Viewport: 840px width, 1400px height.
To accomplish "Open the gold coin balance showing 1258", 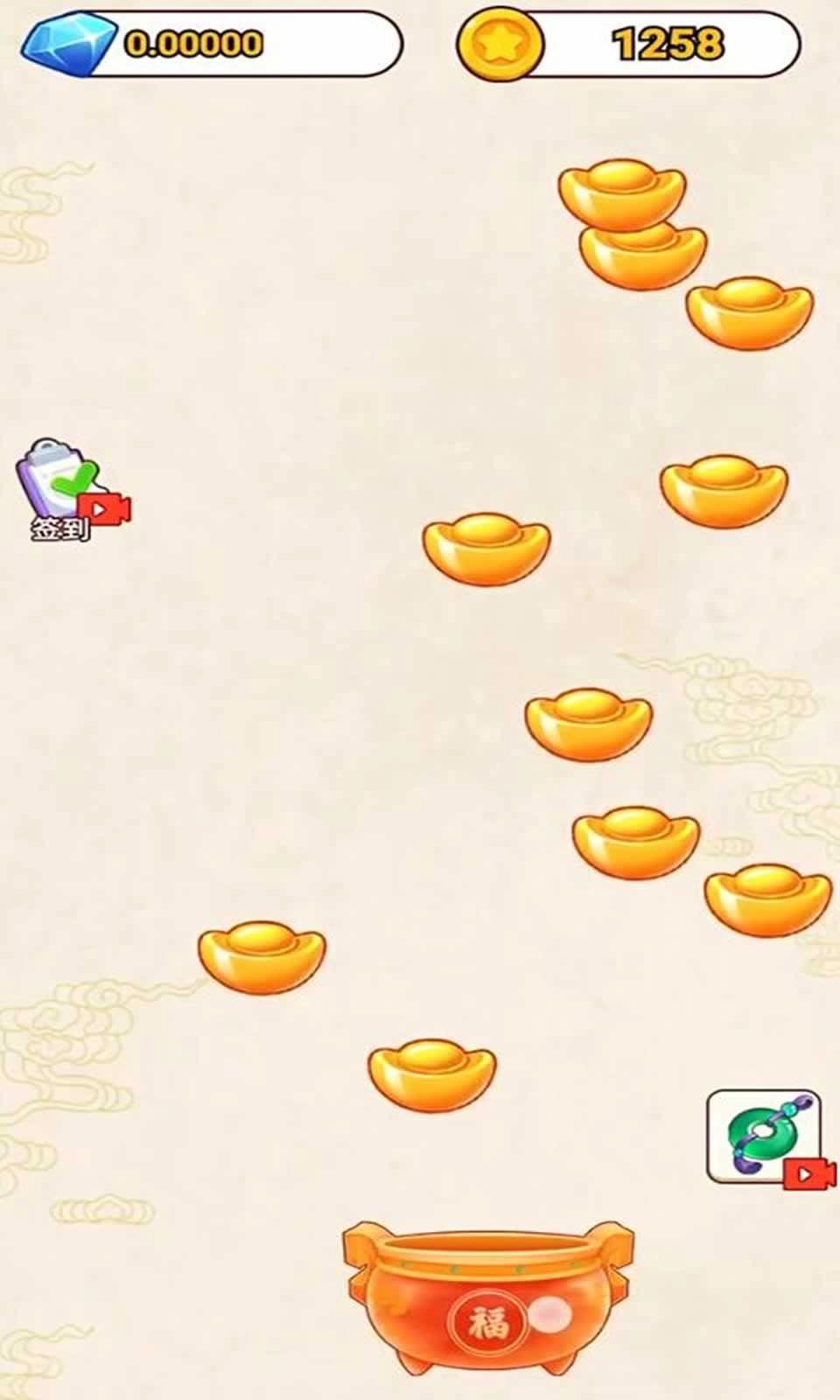I will pyautogui.click(x=628, y=43).
